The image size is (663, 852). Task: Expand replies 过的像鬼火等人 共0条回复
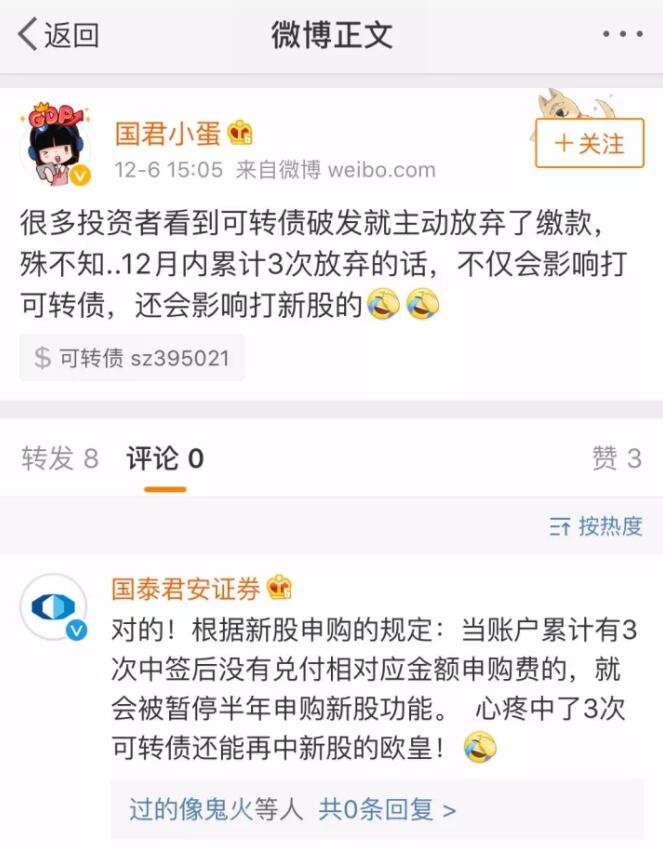click(292, 808)
